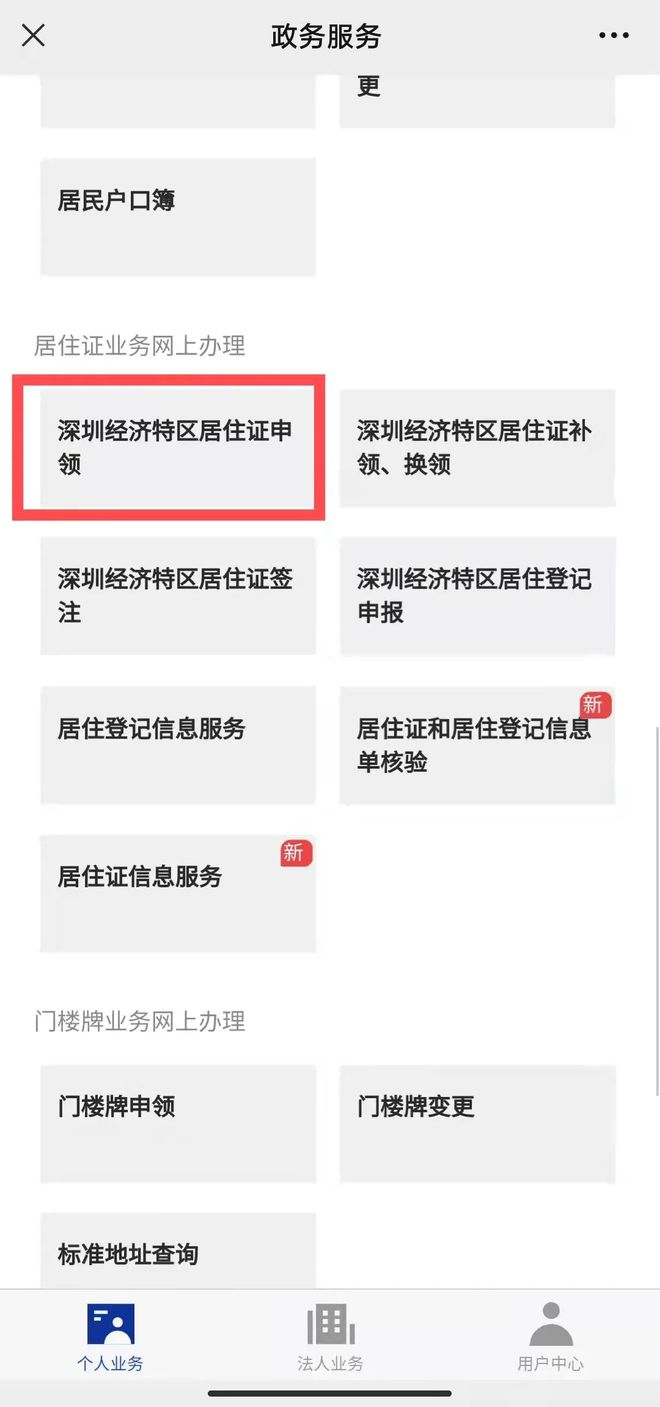Open 深圳经济特区居住证补领、换领
The image size is (660, 1407).
[477, 447]
